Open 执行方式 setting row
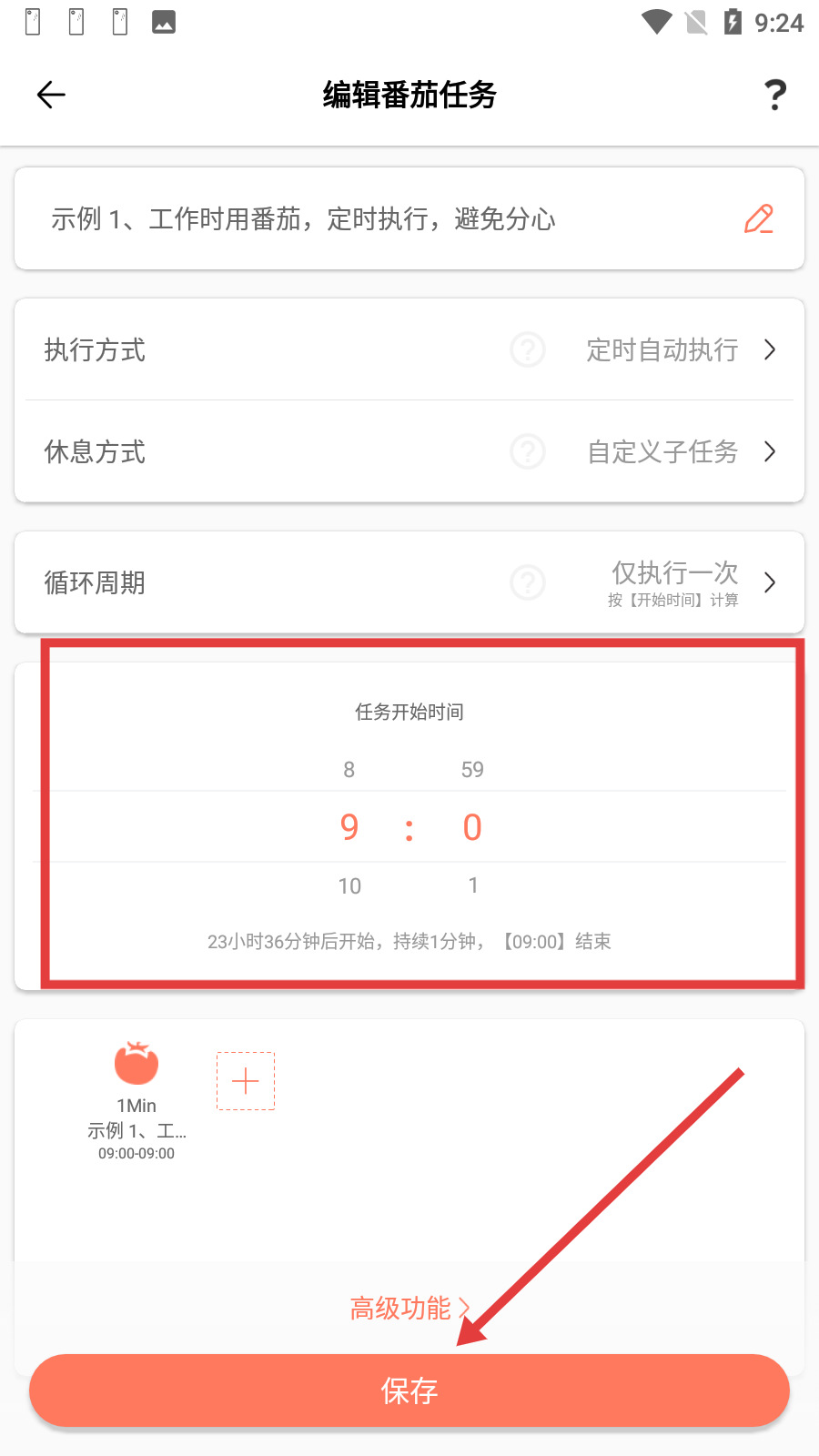This screenshot has width=819, height=1456. [409, 350]
